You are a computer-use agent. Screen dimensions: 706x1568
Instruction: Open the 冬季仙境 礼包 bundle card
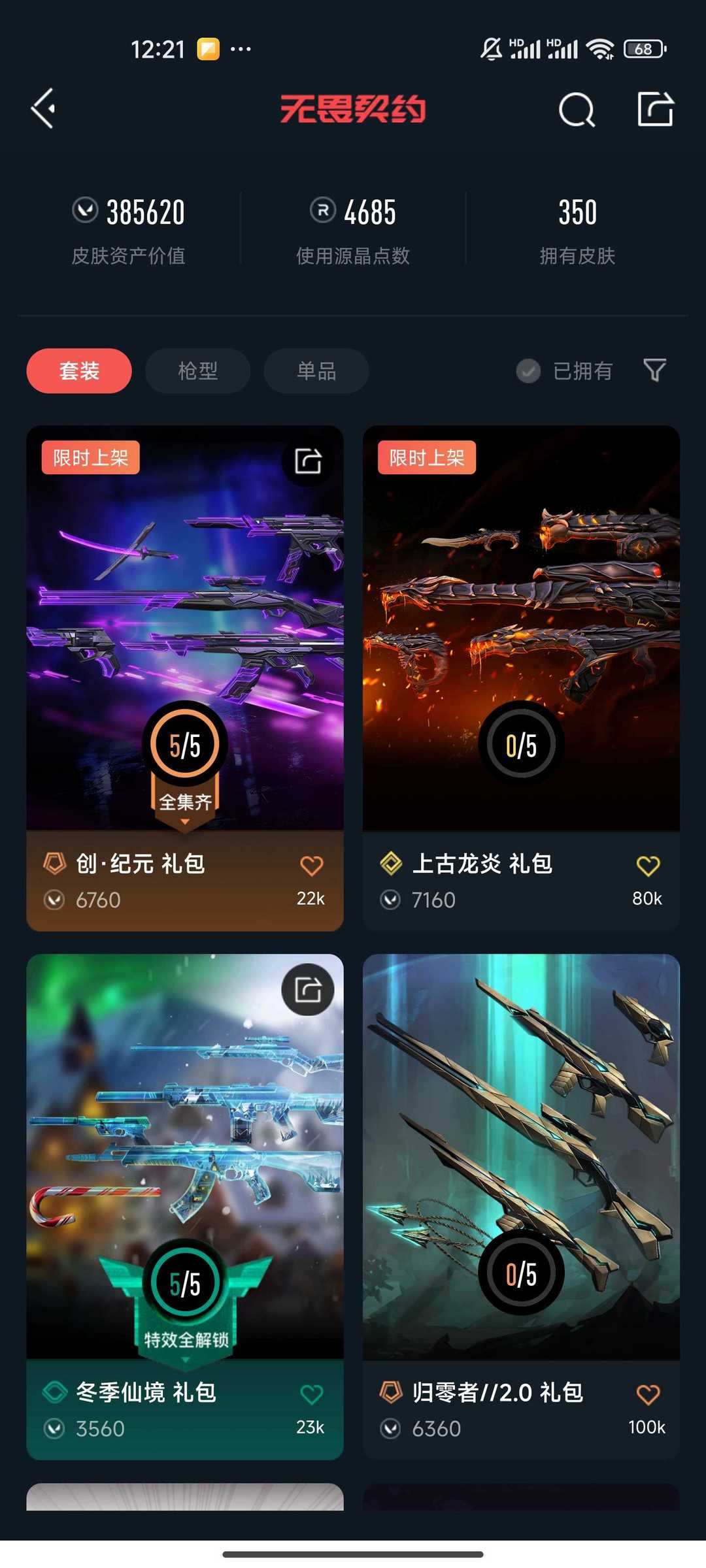coord(185,1207)
